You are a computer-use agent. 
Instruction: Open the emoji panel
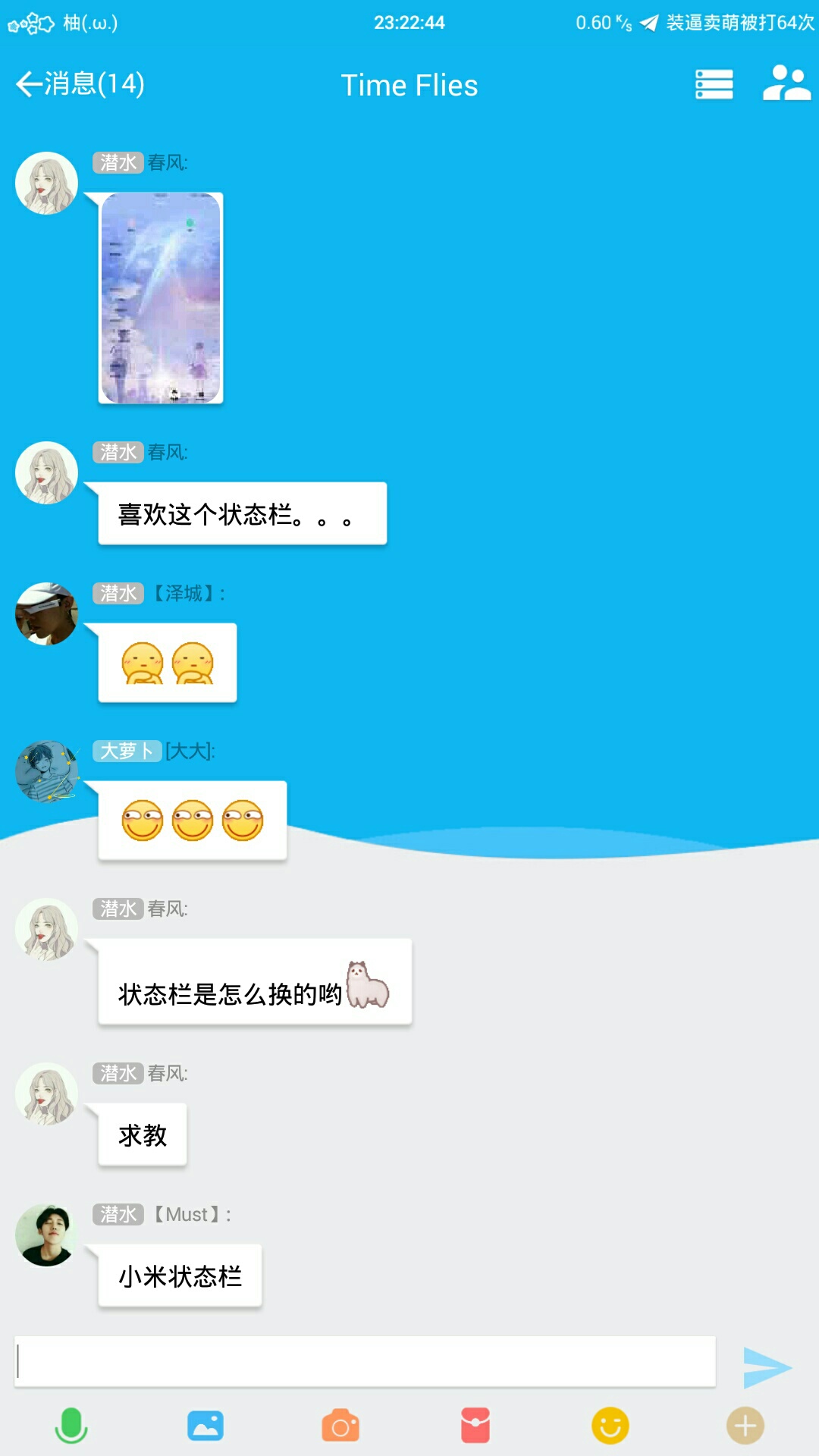click(610, 1426)
